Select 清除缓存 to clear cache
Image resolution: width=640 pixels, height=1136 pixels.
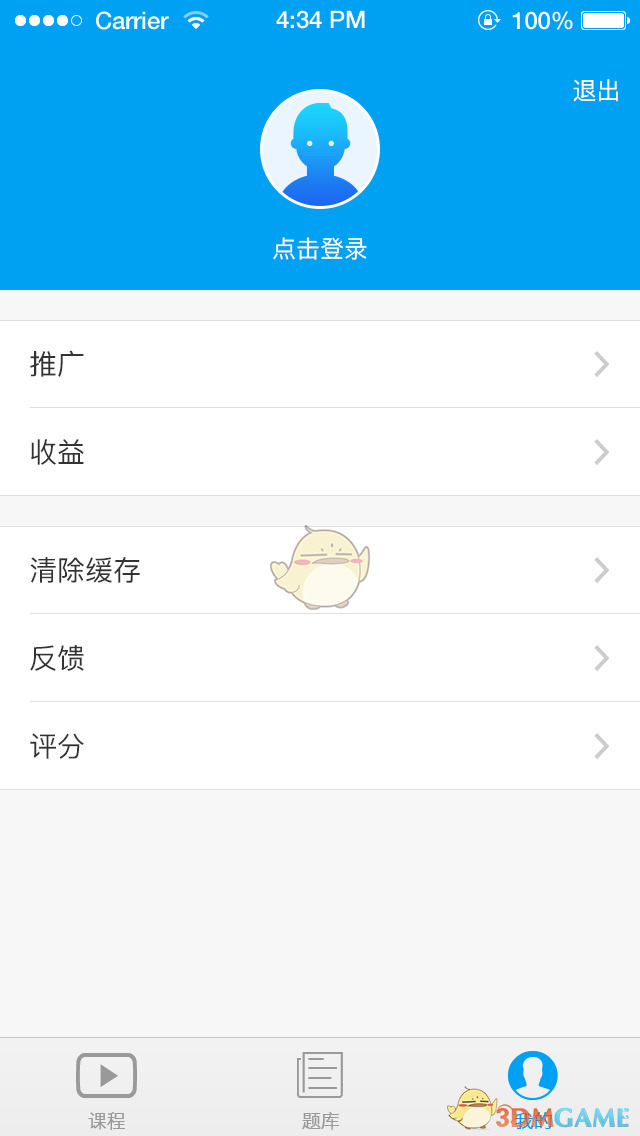(320, 570)
